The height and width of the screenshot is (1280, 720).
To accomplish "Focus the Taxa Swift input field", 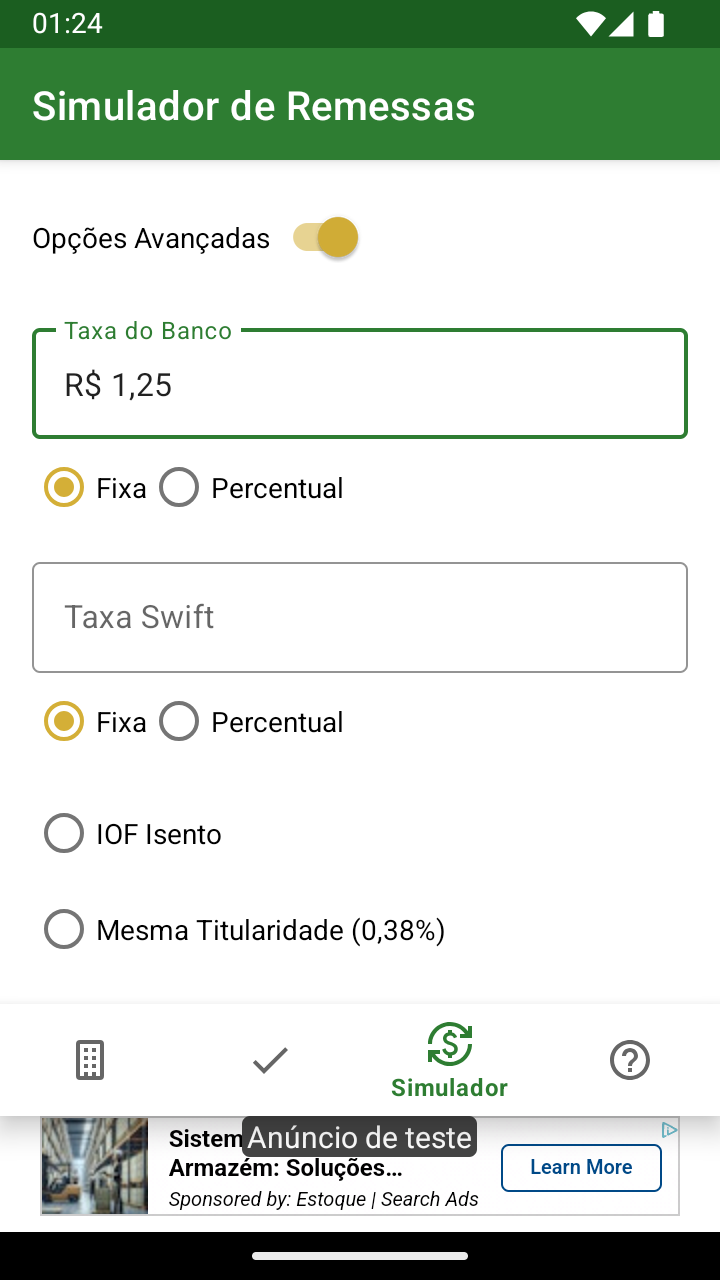I will point(360,617).
